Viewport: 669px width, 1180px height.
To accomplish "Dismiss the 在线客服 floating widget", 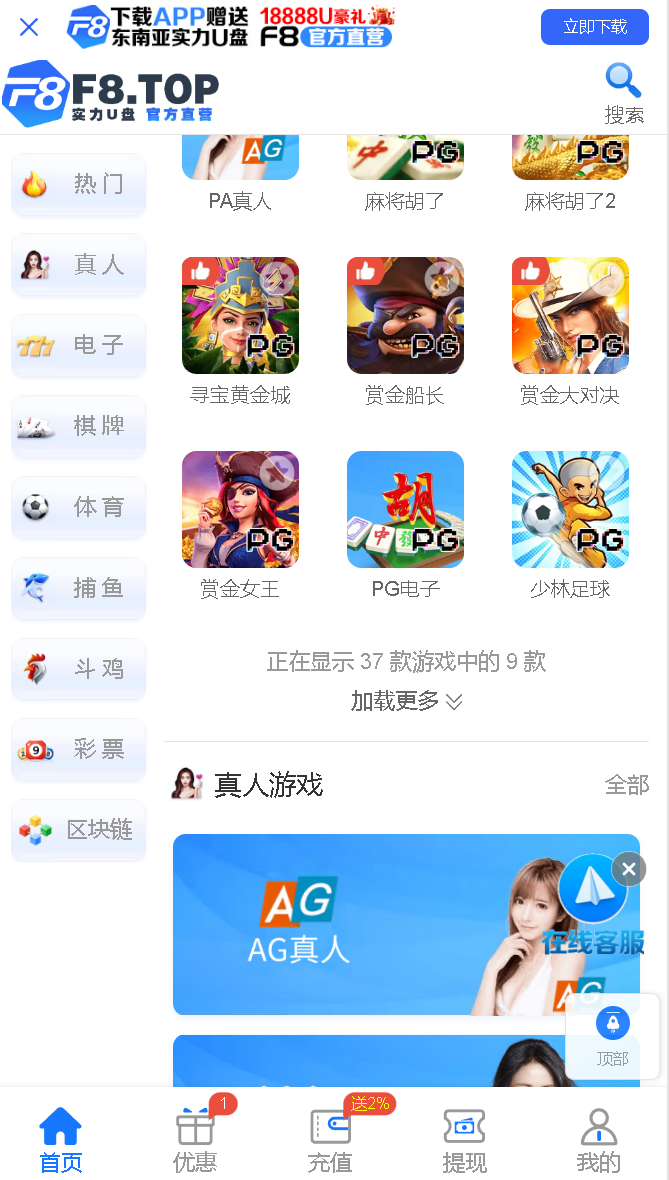I will pyautogui.click(x=628, y=870).
